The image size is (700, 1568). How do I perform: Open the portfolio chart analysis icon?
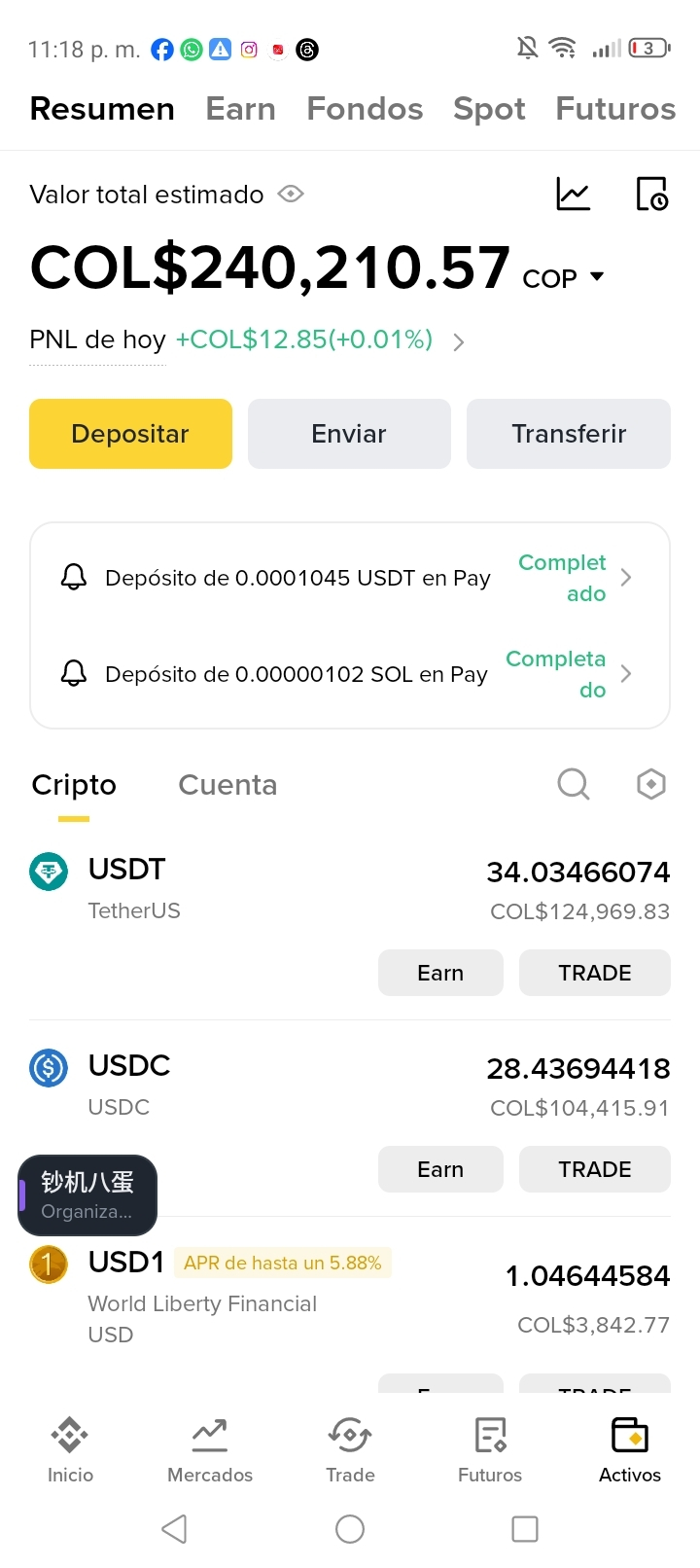click(x=573, y=195)
